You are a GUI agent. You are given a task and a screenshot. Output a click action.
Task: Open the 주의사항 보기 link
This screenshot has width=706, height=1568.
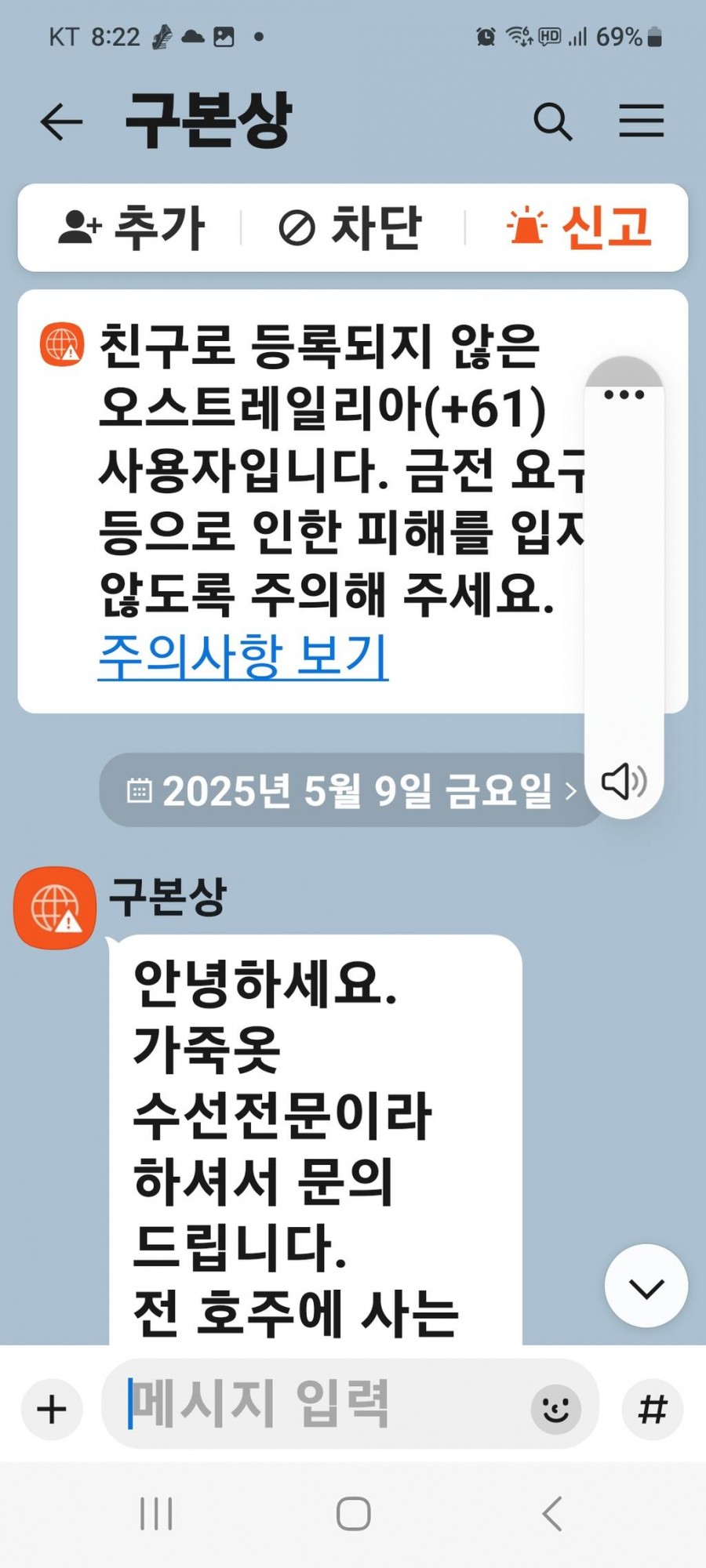(x=243, y=655)
